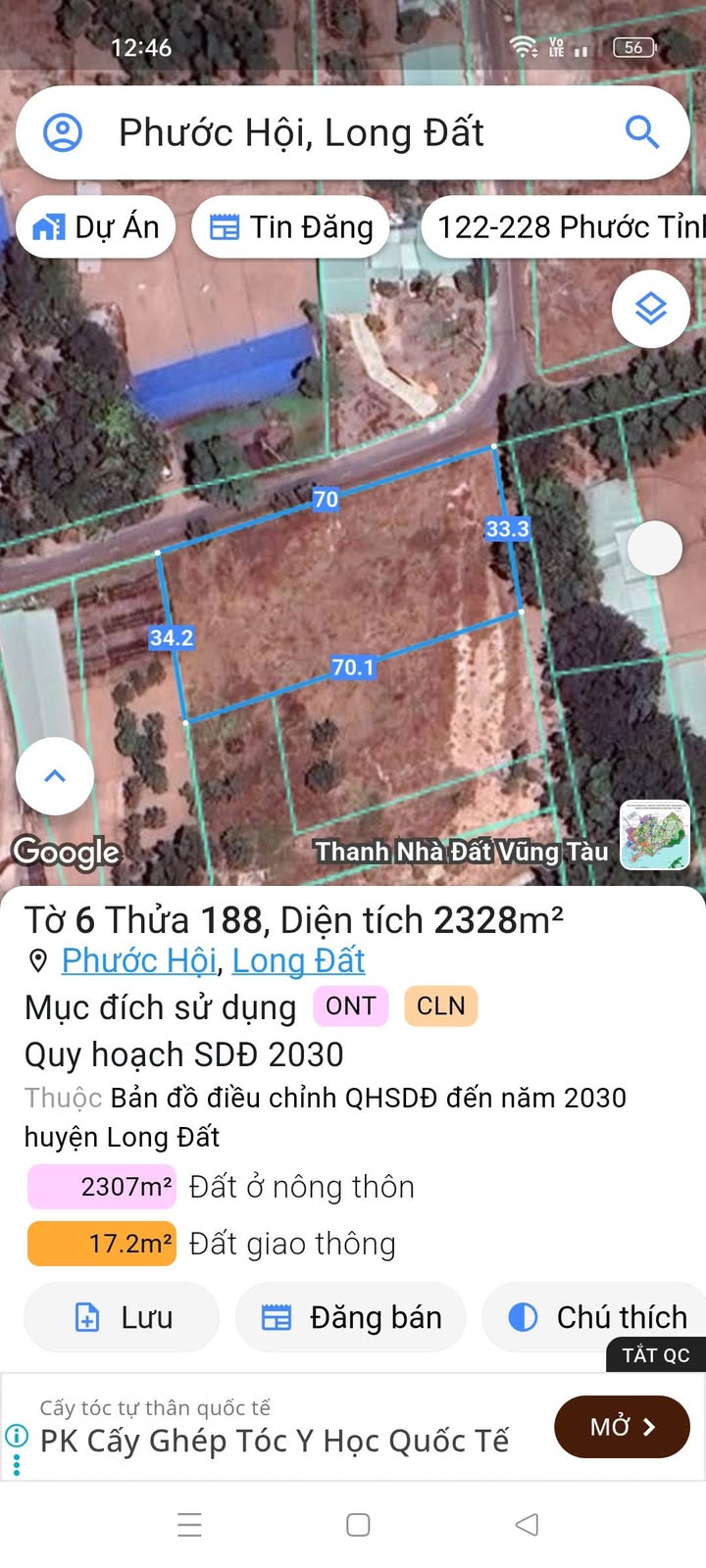The height and width of the screenshot is (1568, 706).
Task: Open the Long Đất link
Action: point(298,961)
